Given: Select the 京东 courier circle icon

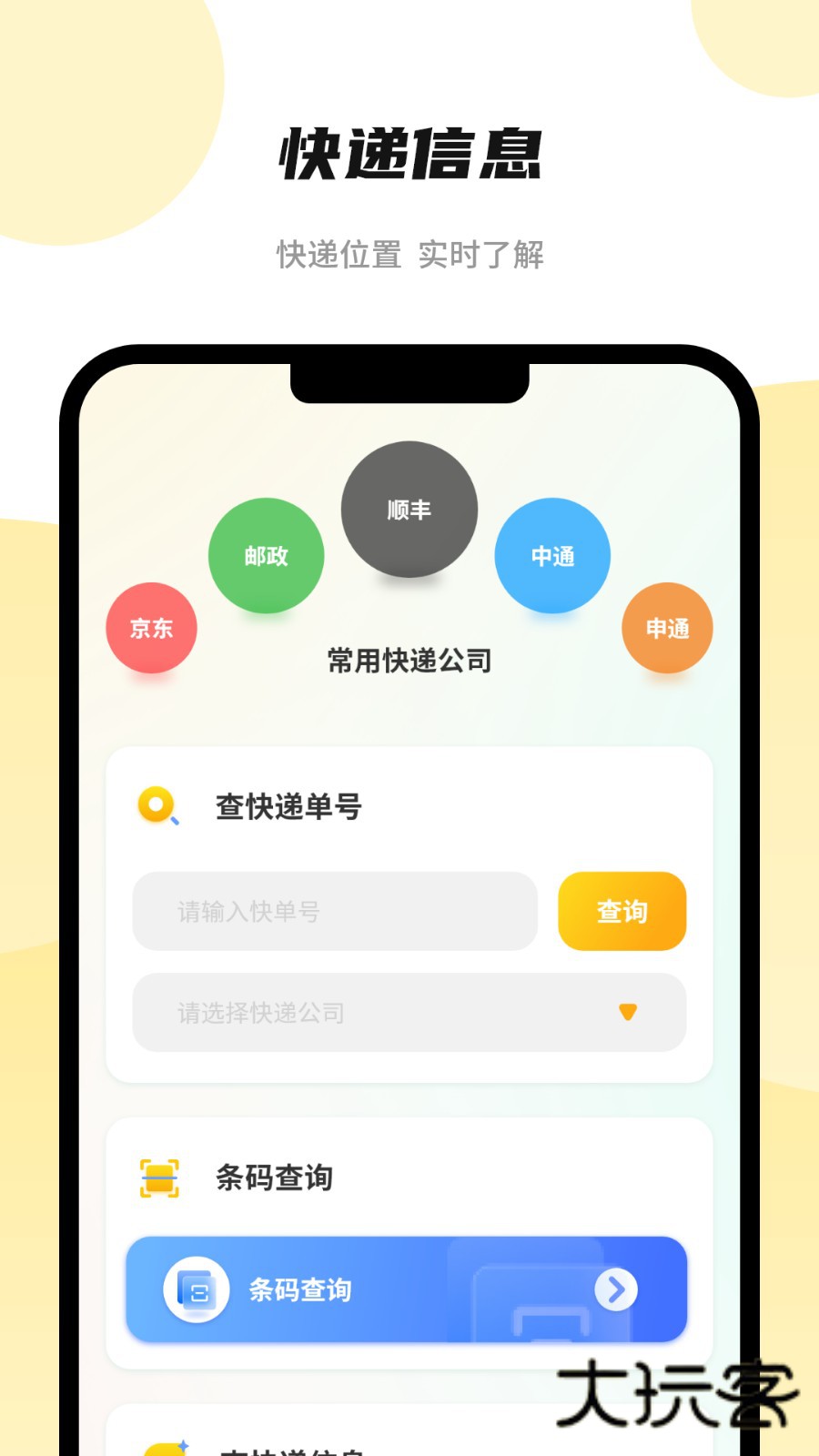Looking at the screenshot, I should point(151,627).
